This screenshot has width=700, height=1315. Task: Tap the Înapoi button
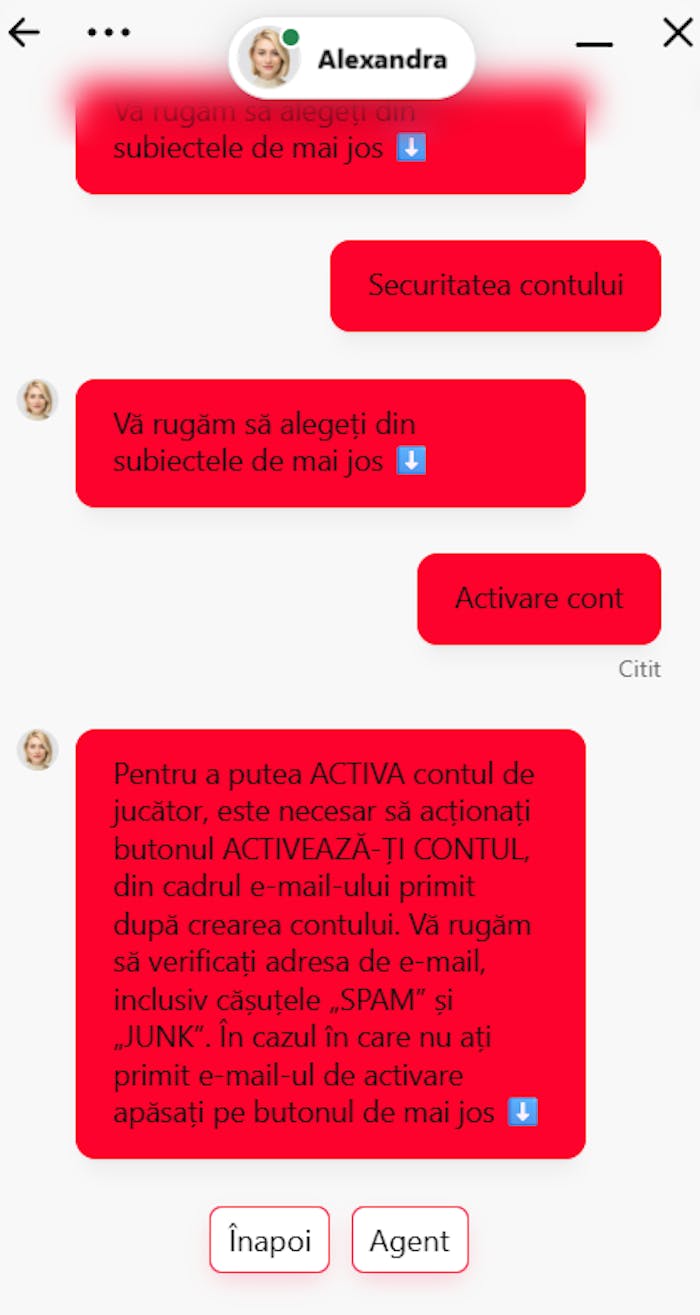[269, 1240]
